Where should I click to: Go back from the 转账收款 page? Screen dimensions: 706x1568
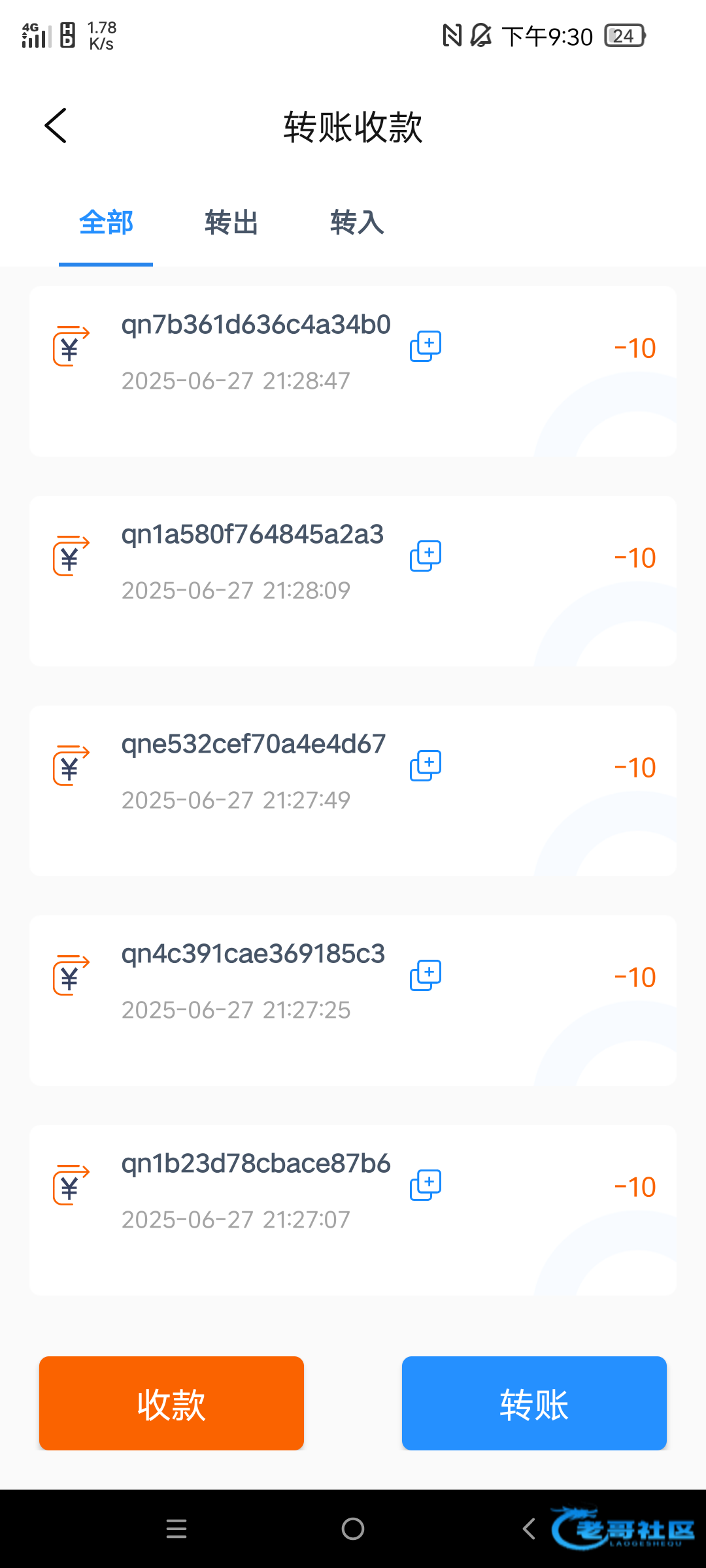point(56,125)
